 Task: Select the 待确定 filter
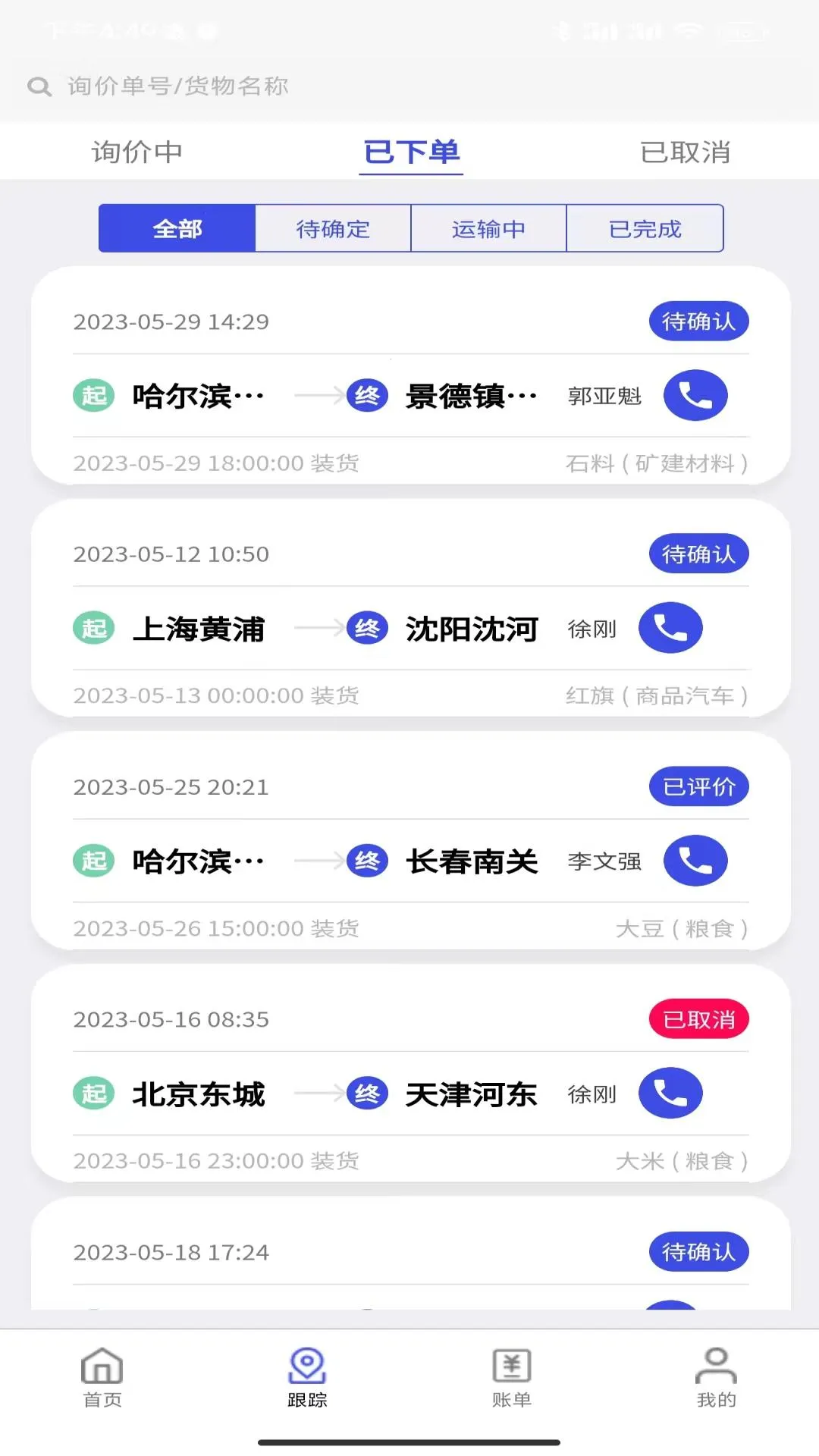coord(333,228)
